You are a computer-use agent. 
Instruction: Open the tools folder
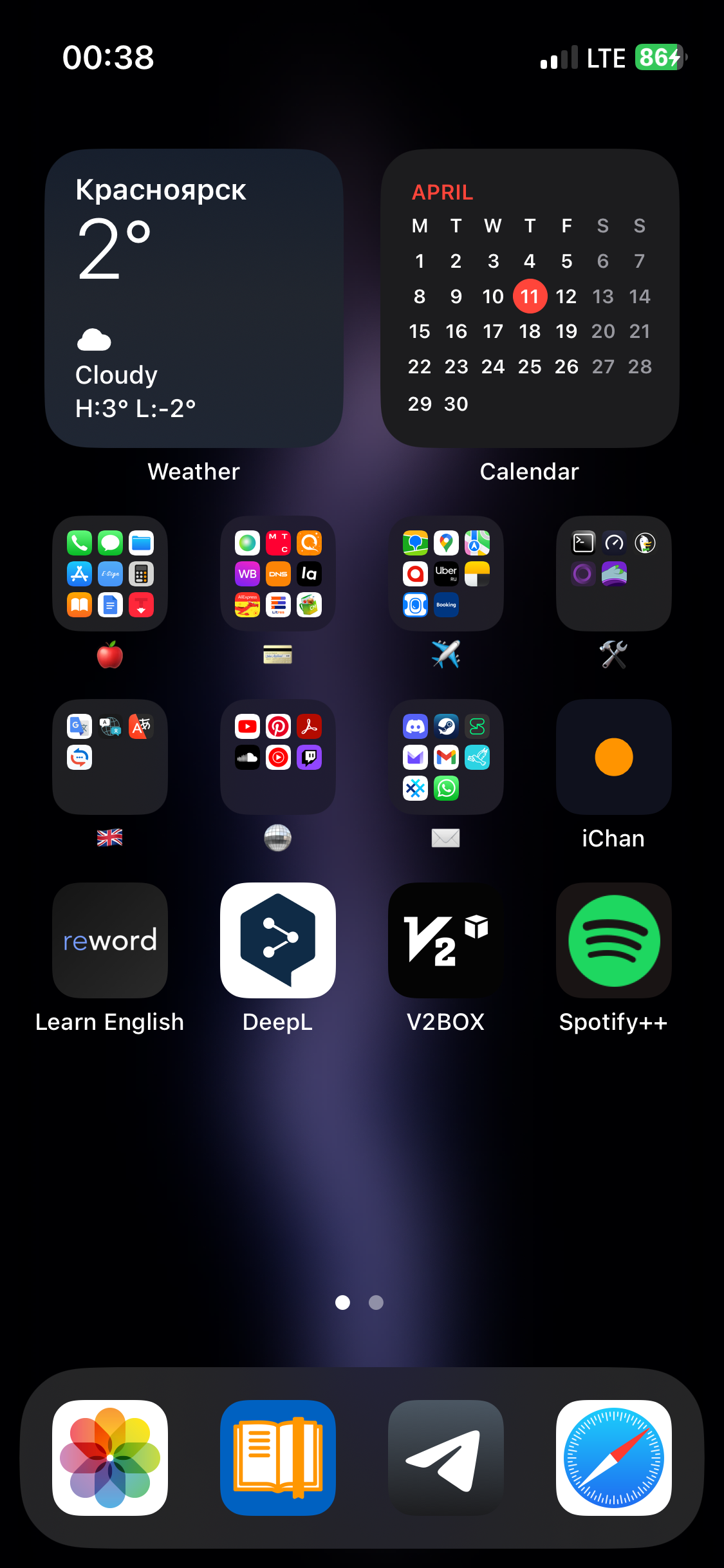click(614, 574)
